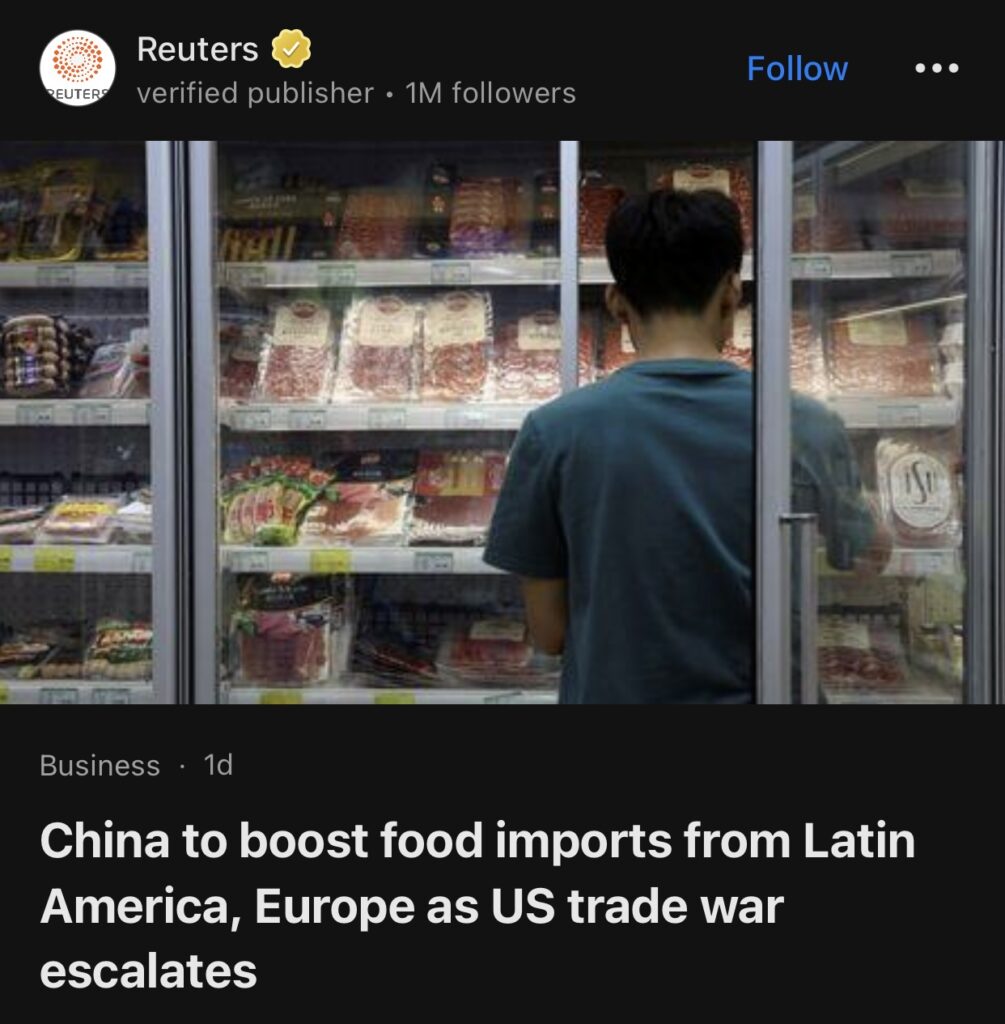Read the China to boost food imports headline
Viewport: 1005px width, 1024px height.
pos(477,905)
